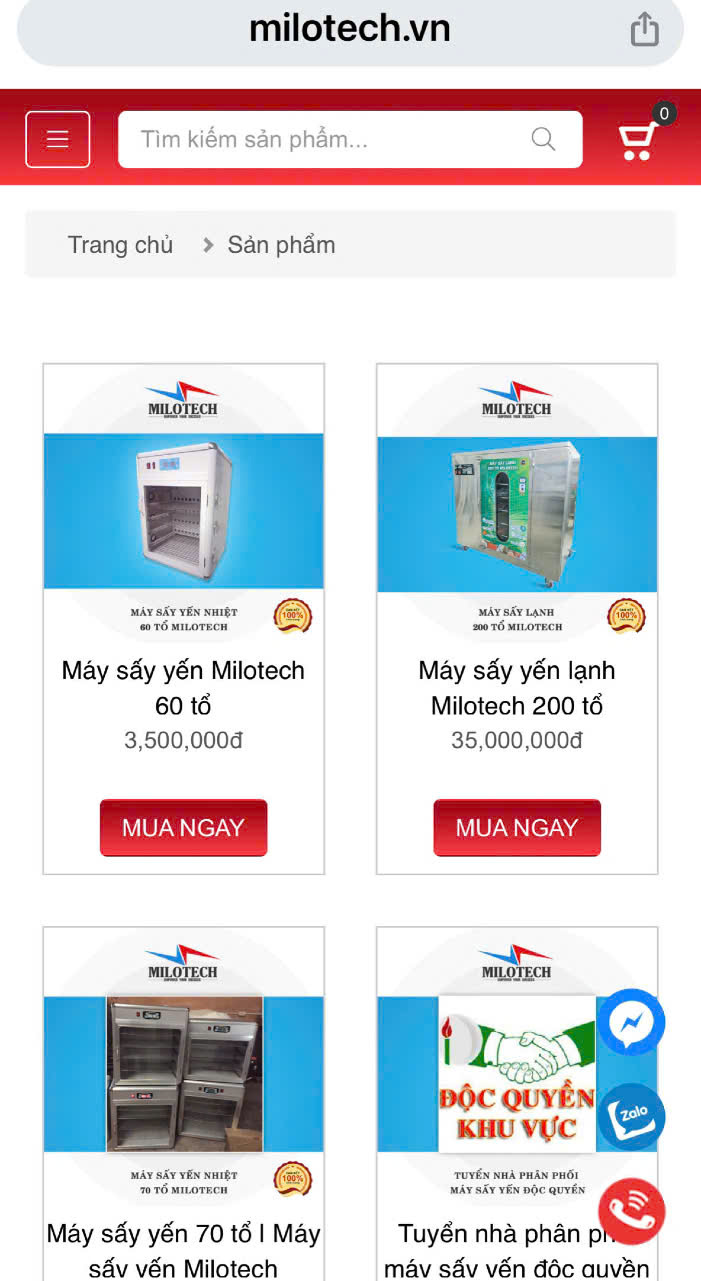Open Máy sấy yến lạnh 200 tổ product
The height and width of the screenshot is (1281, 701).
click(x=517, y=688)
